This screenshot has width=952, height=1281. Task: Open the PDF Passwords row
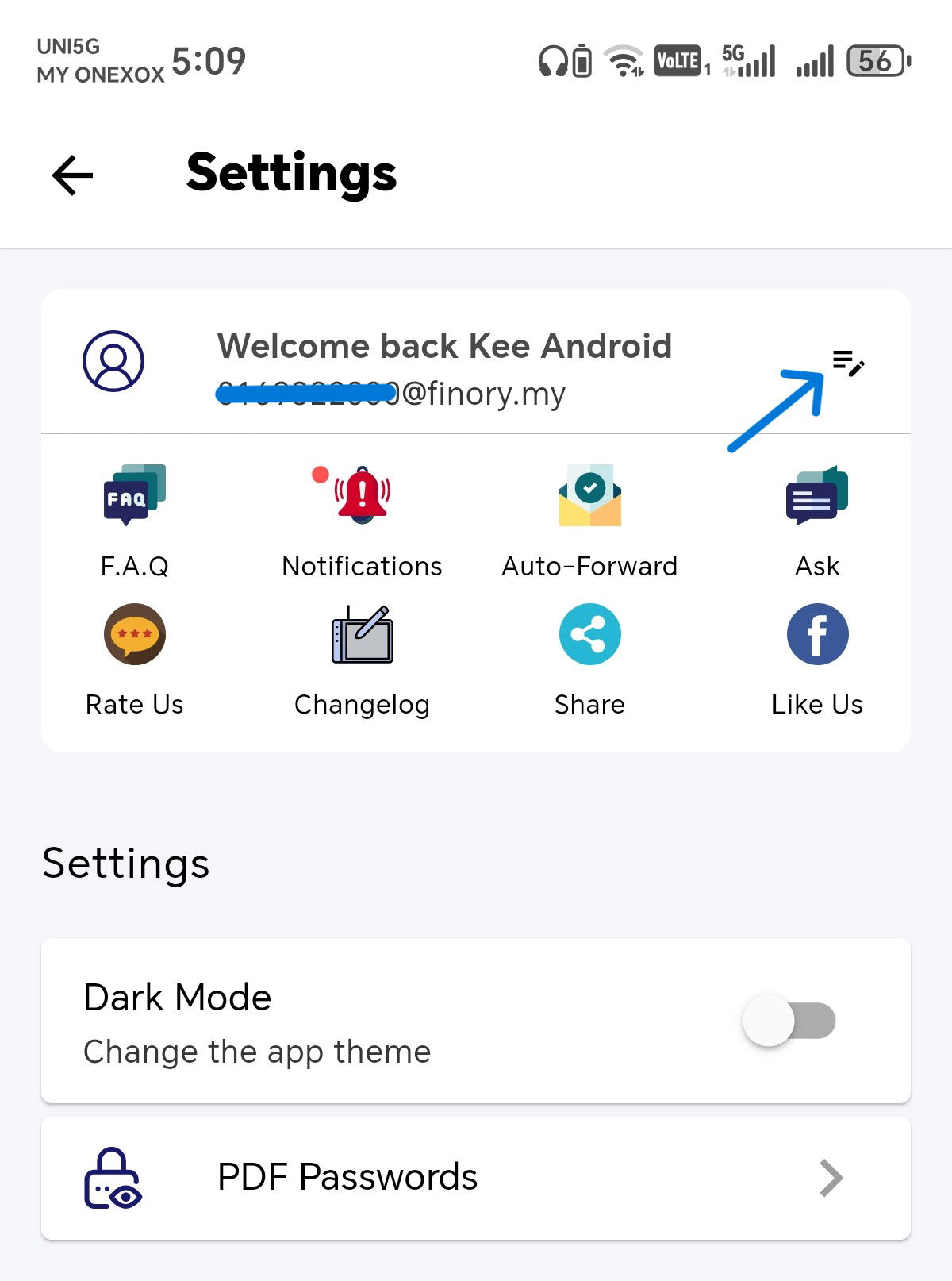coord(476,1177)
